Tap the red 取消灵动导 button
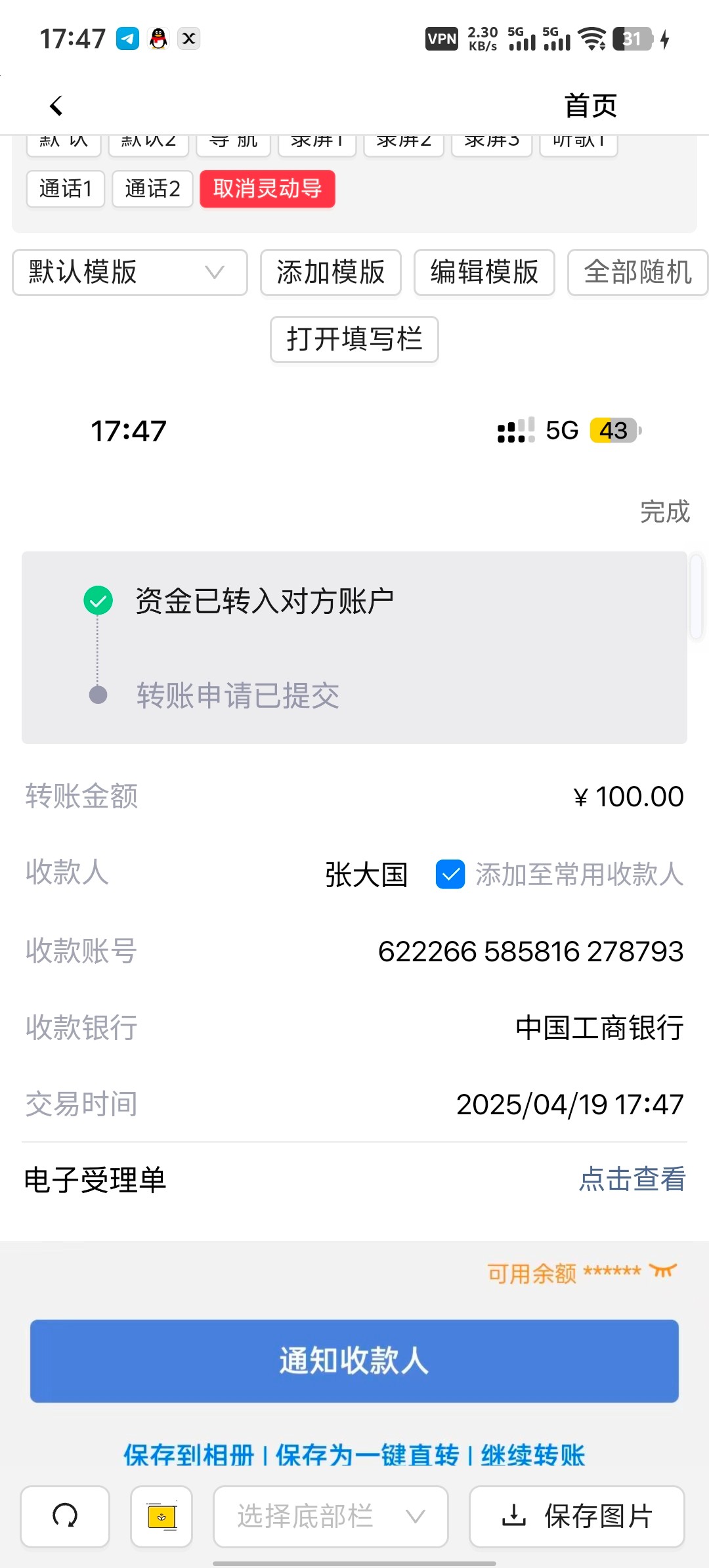Image resolution: width=709 pixels, height=1568 pixels. (x=267, y=189)
